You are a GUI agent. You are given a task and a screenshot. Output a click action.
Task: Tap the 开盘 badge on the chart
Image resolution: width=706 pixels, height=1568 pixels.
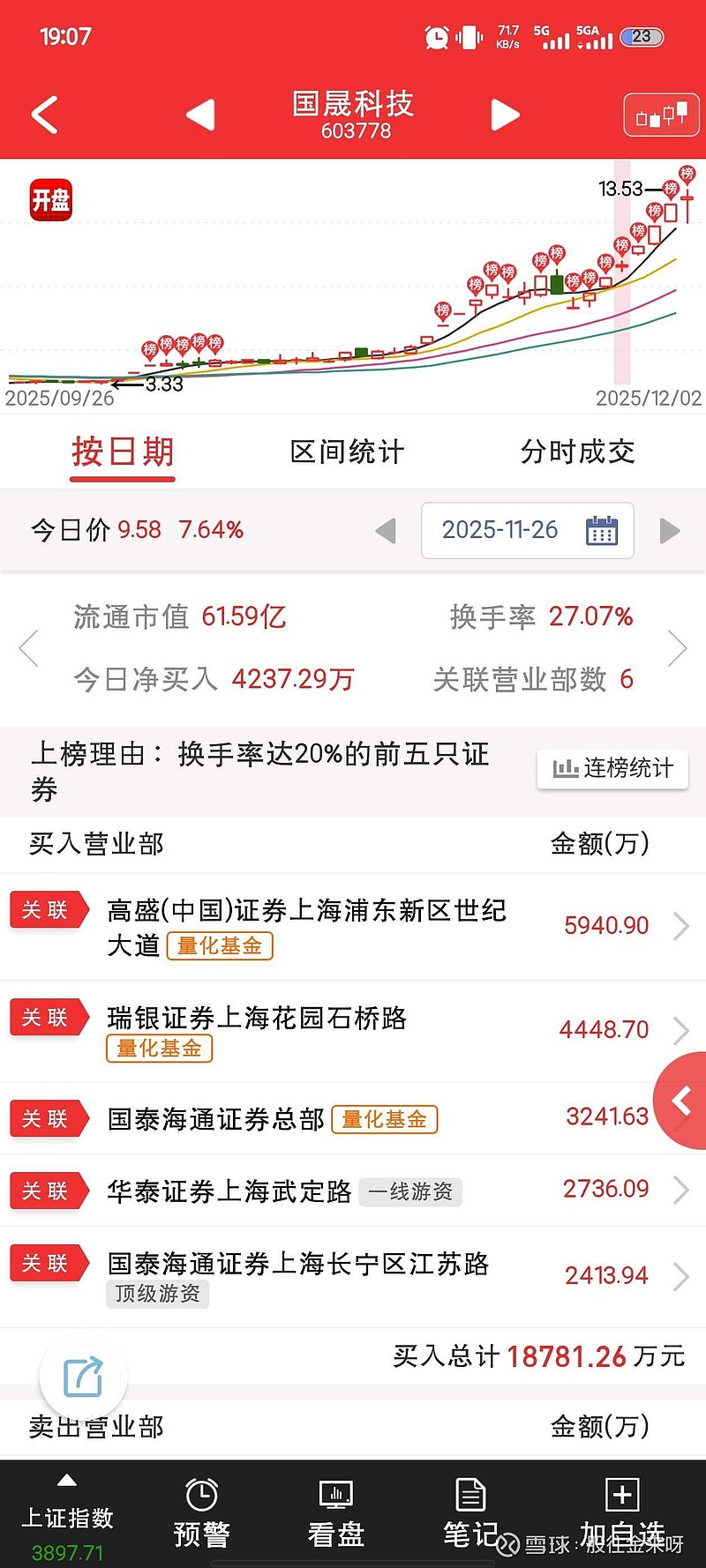pos(50,200)
